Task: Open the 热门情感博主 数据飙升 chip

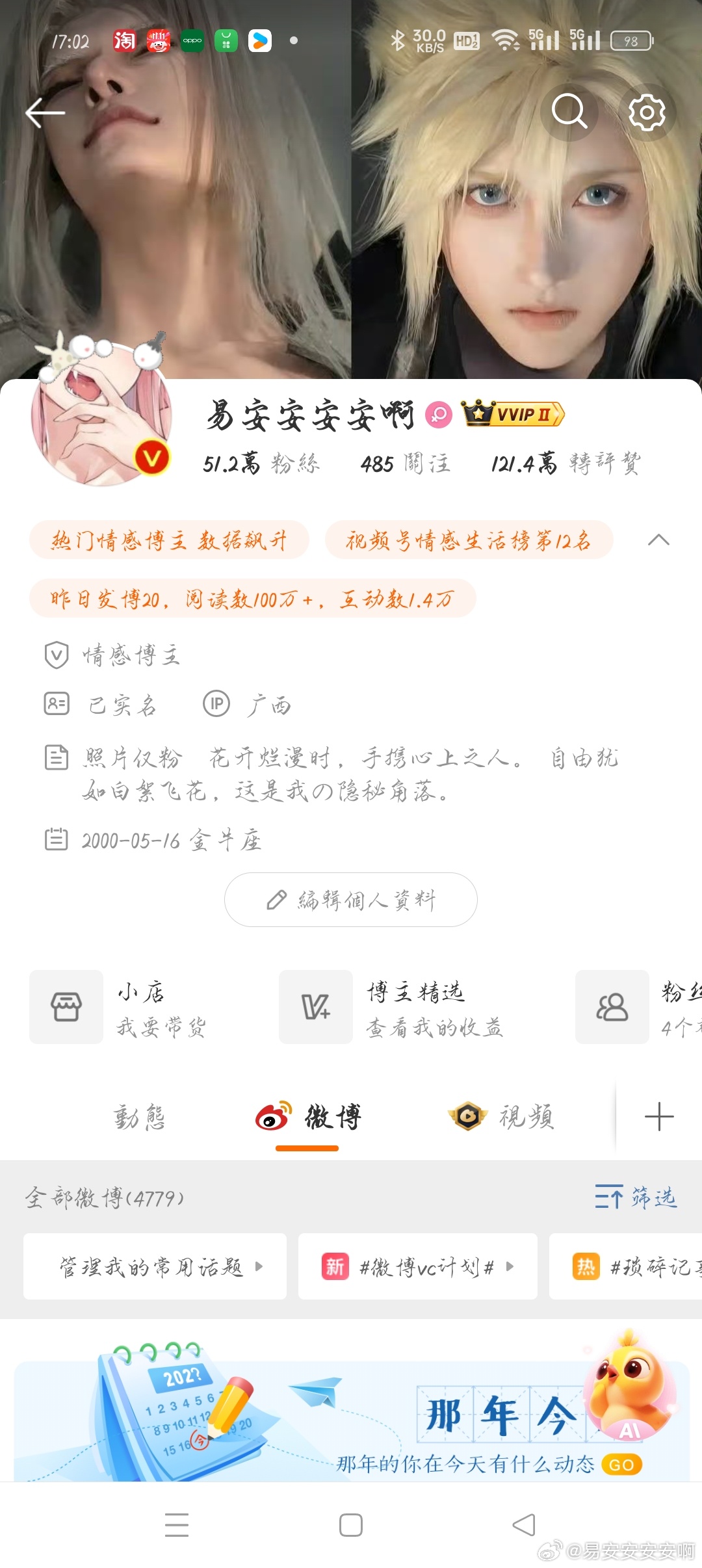Action: (x=169, y=540)
